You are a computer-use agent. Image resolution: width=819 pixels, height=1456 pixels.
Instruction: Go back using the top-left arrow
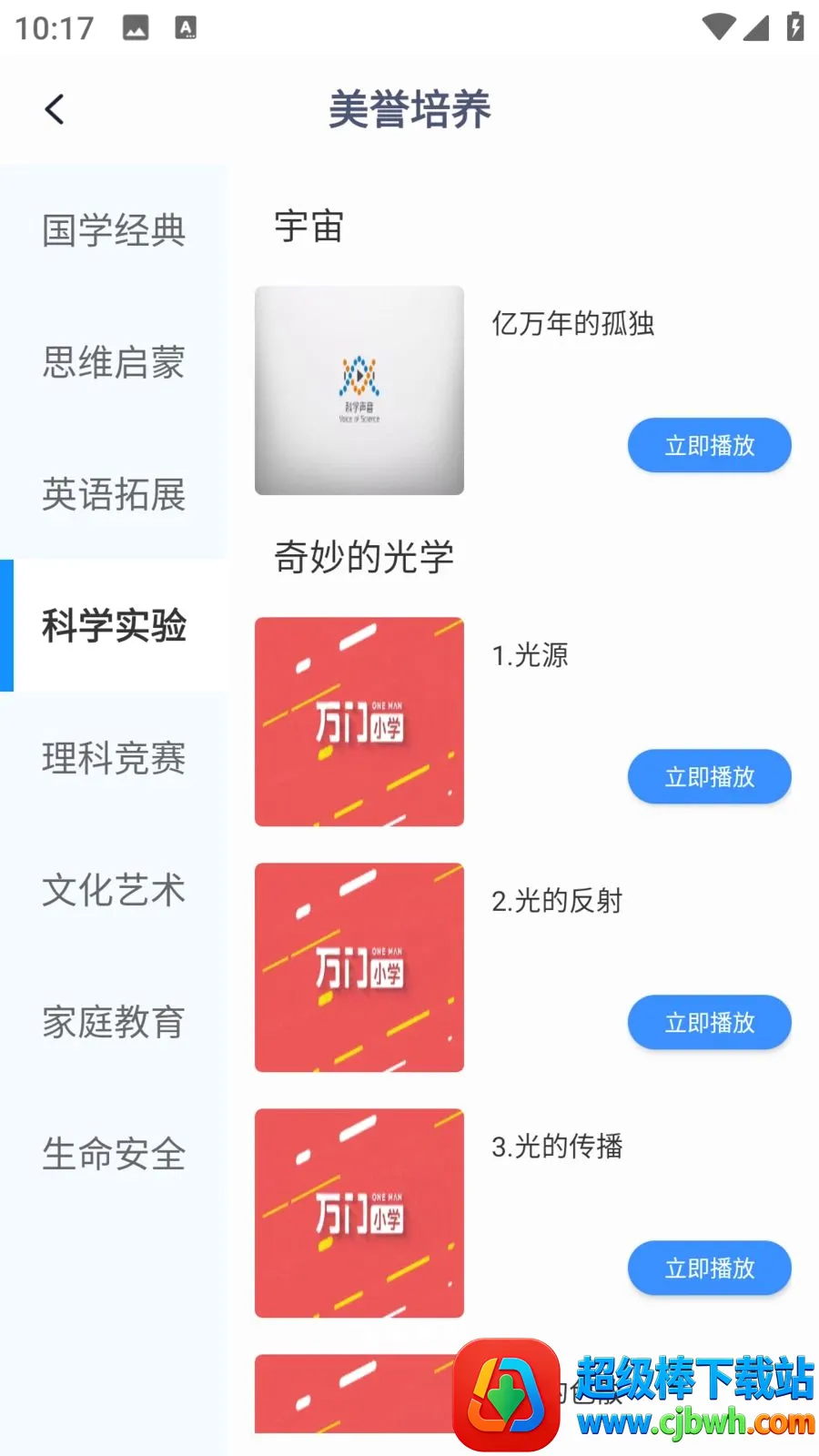click(x=55, y=109)
